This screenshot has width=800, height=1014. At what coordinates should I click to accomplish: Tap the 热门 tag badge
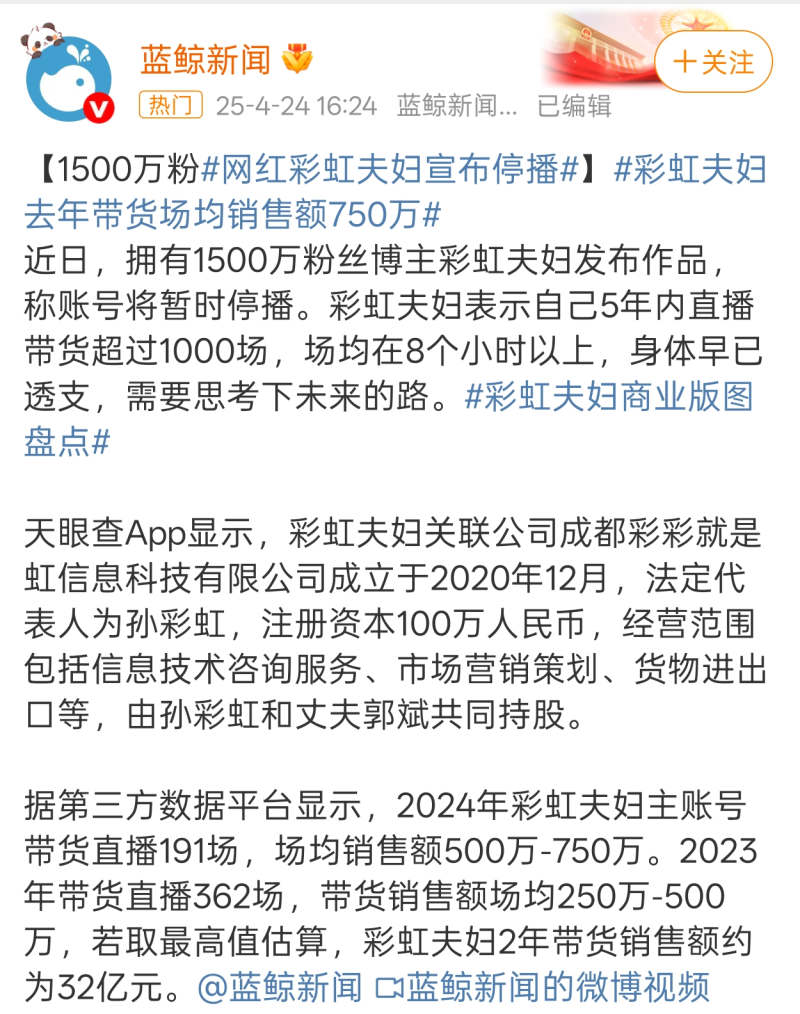pos(170,105)
